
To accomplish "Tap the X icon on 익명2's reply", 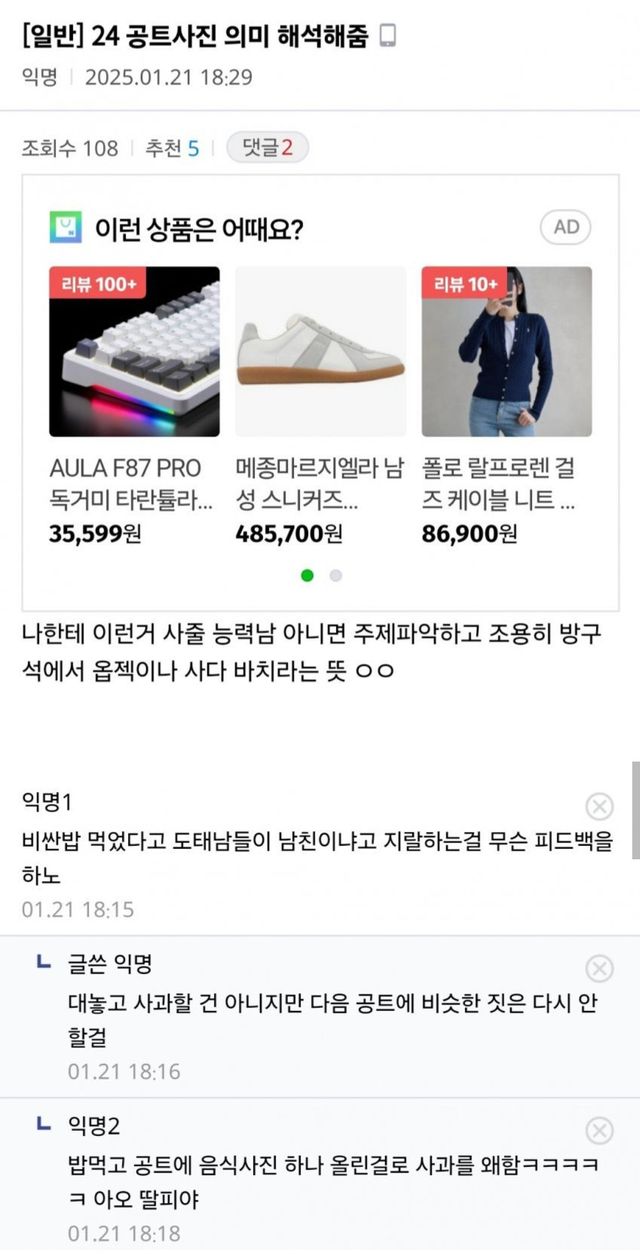I will (x=598, y=1130).
